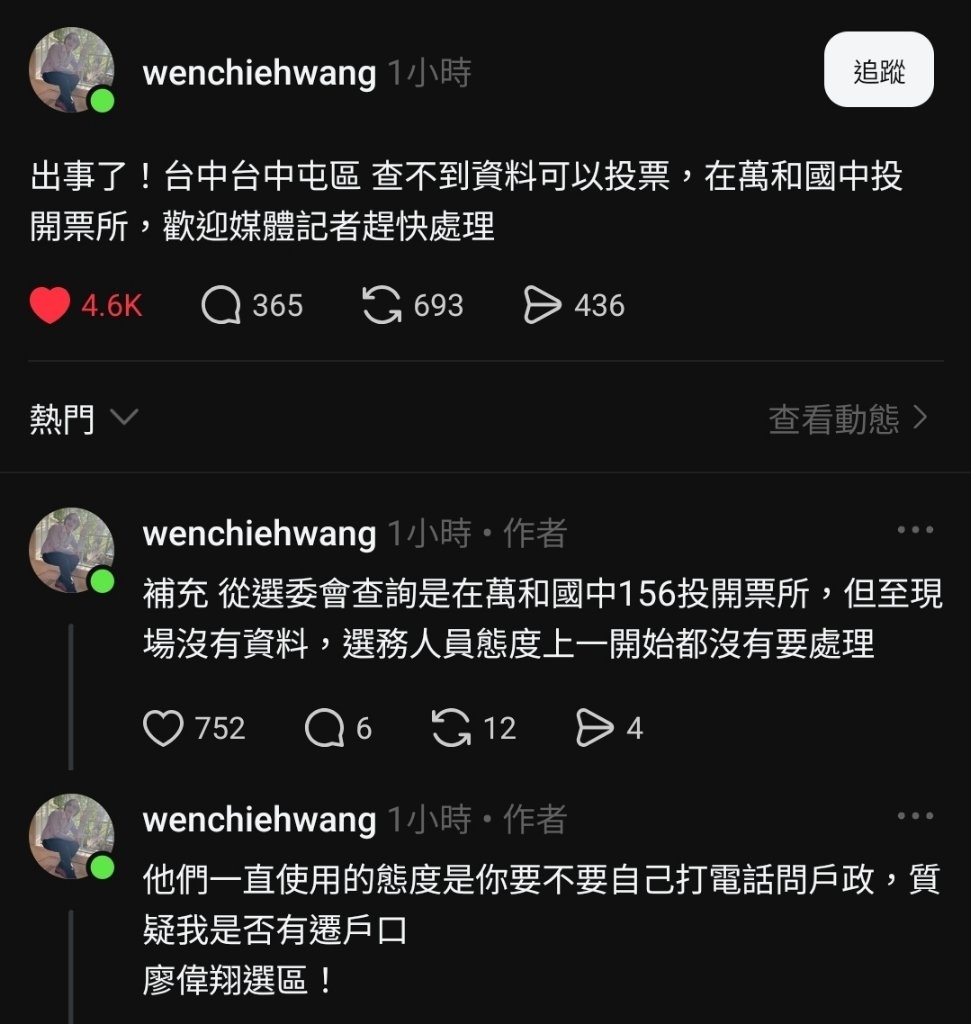
Task: Open wenchiehwang's profile picture on main post
Action: click(72, 70)
